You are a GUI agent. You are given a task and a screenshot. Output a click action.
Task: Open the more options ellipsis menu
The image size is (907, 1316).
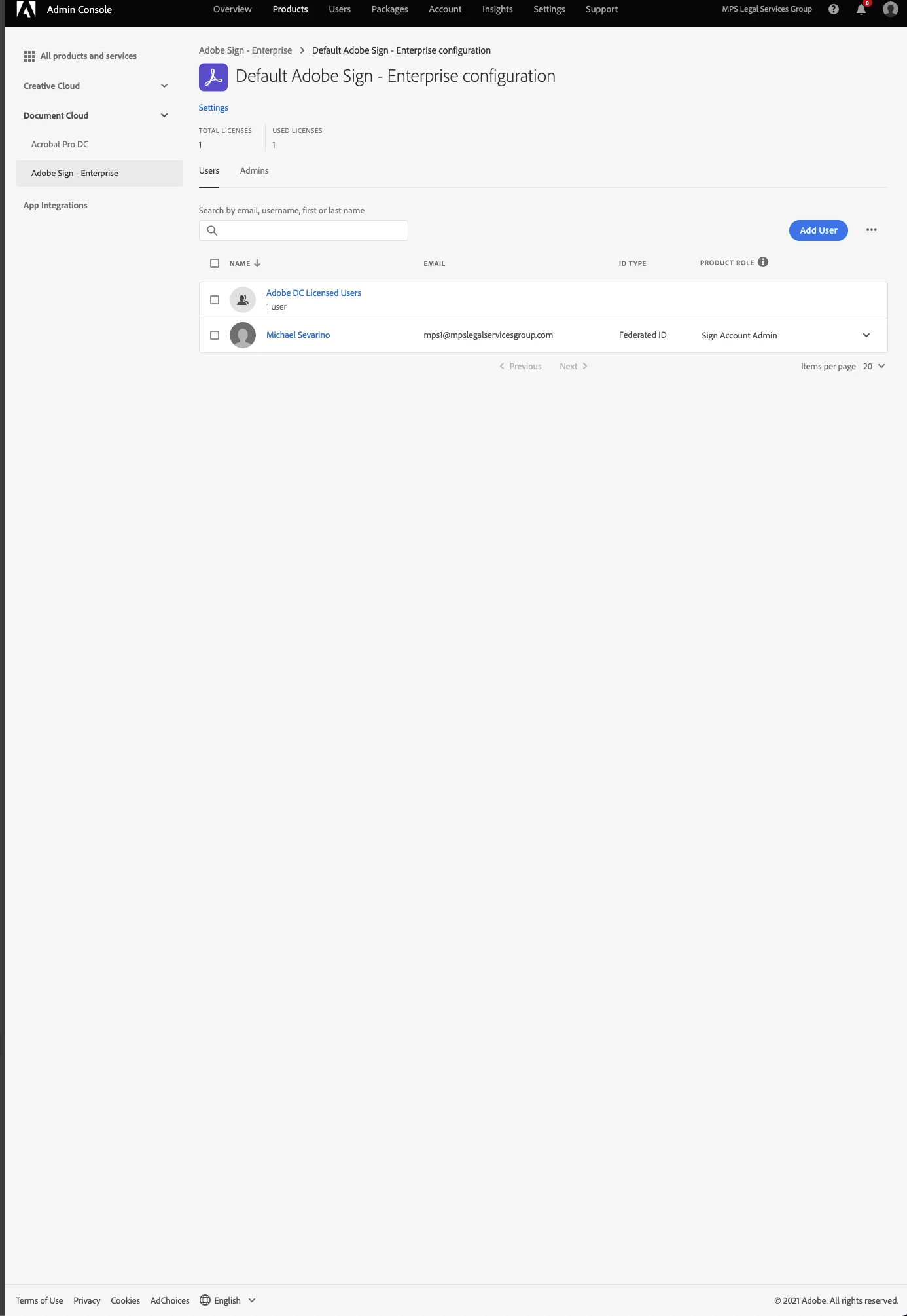click(x=871, y=230)
